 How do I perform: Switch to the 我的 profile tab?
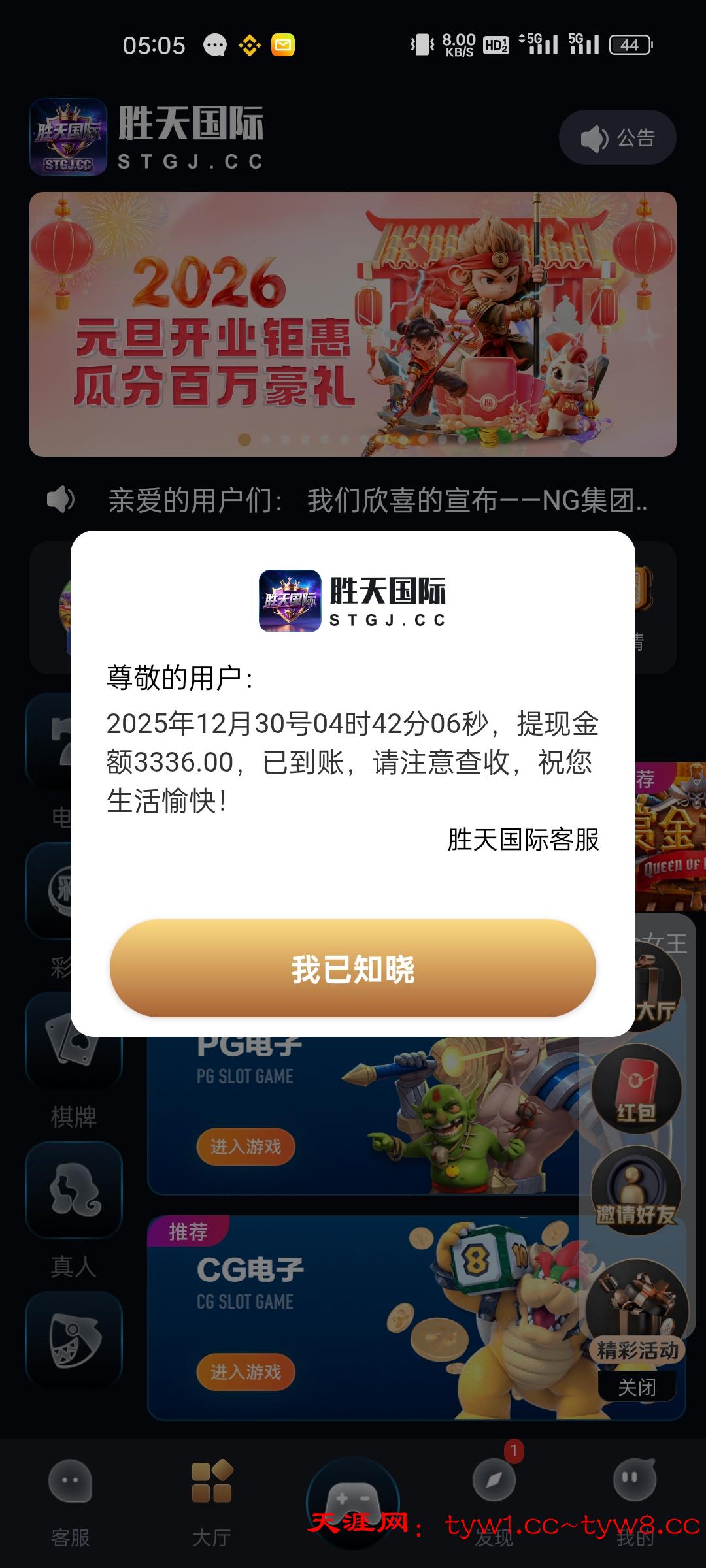pyautogui.click(x=631, y=1503)
